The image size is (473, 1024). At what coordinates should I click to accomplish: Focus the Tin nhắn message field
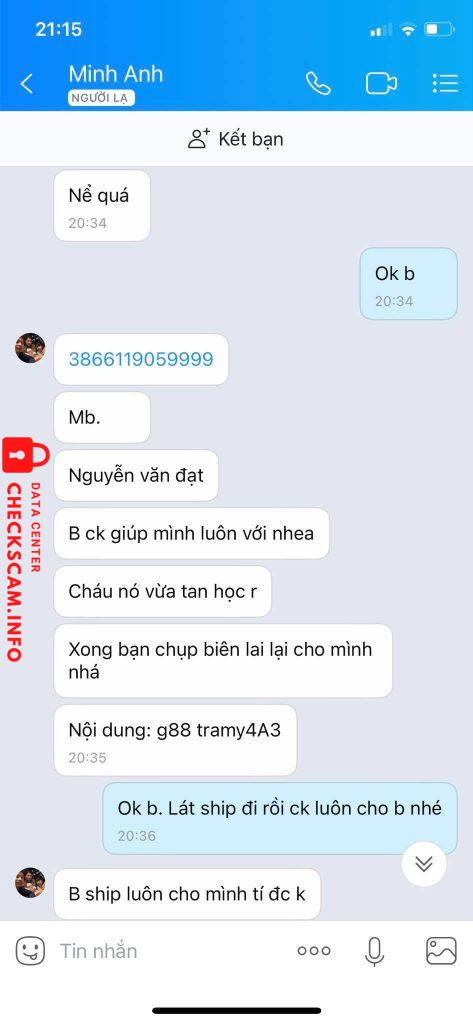[x=170, y=951]
